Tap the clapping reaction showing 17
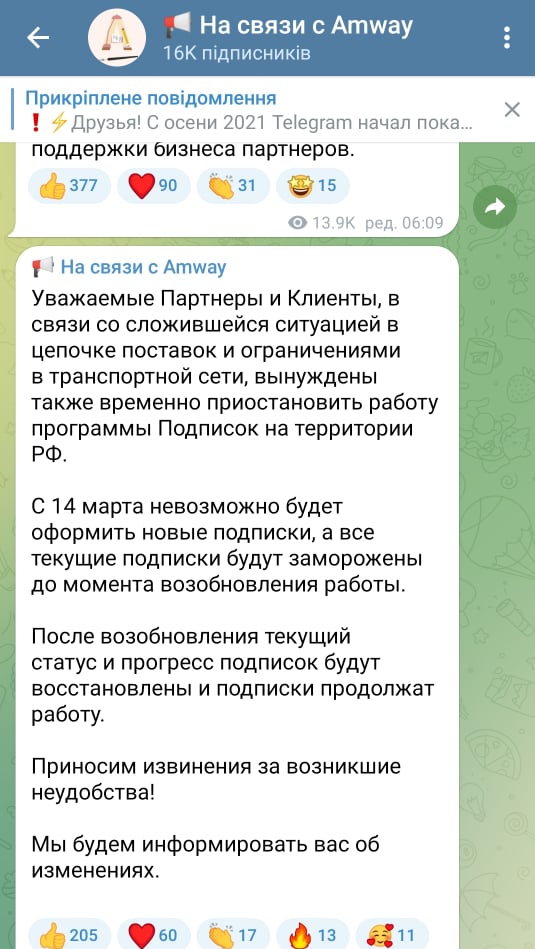 [x=233, y=934]
